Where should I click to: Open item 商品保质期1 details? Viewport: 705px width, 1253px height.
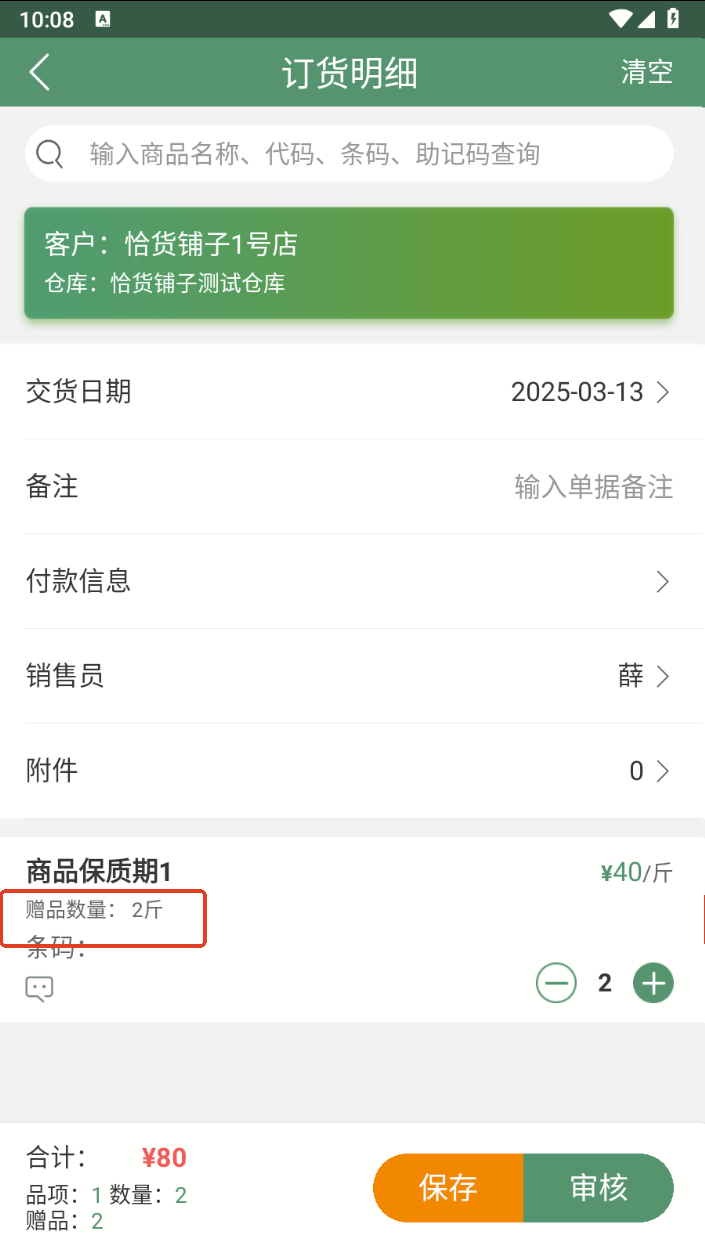point(100,872)
